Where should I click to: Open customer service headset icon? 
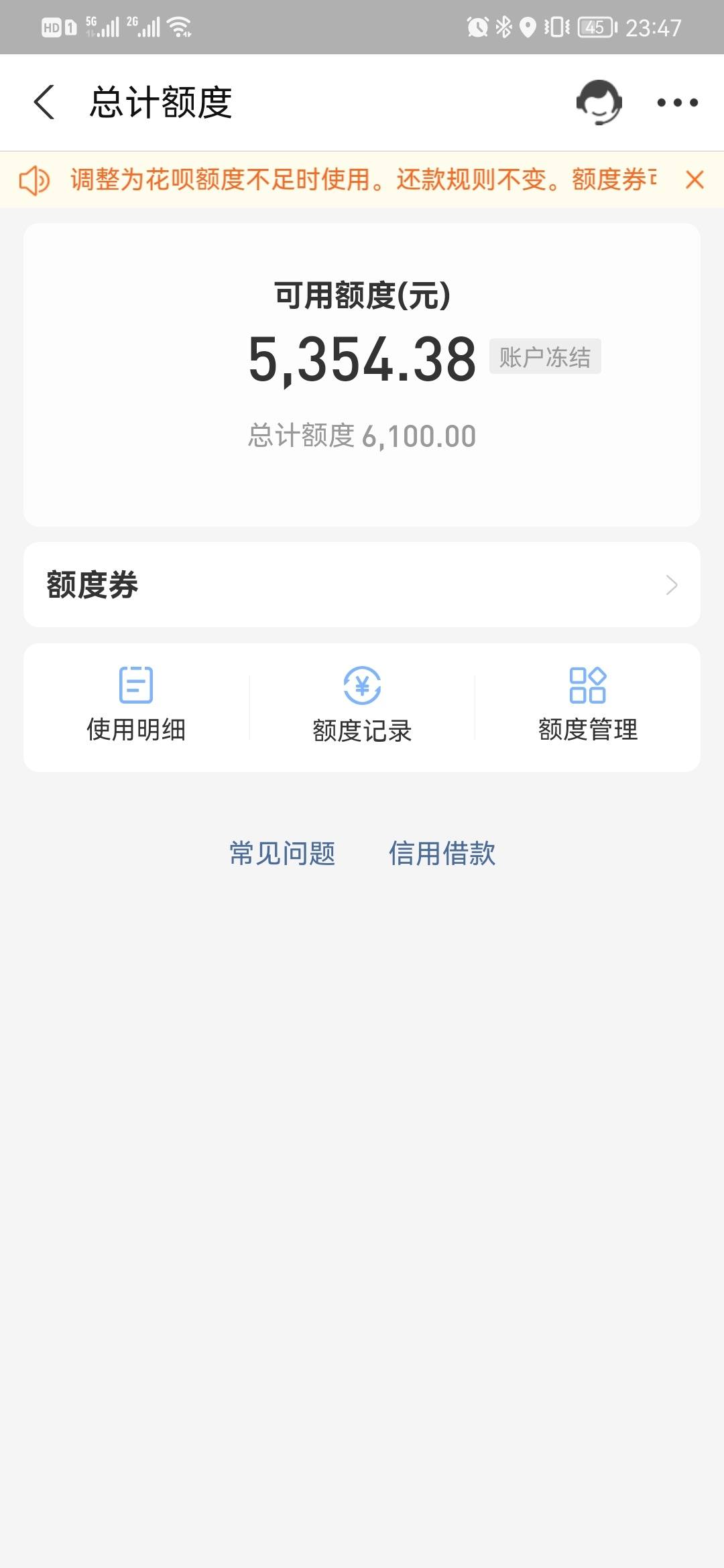coord(599,103)
